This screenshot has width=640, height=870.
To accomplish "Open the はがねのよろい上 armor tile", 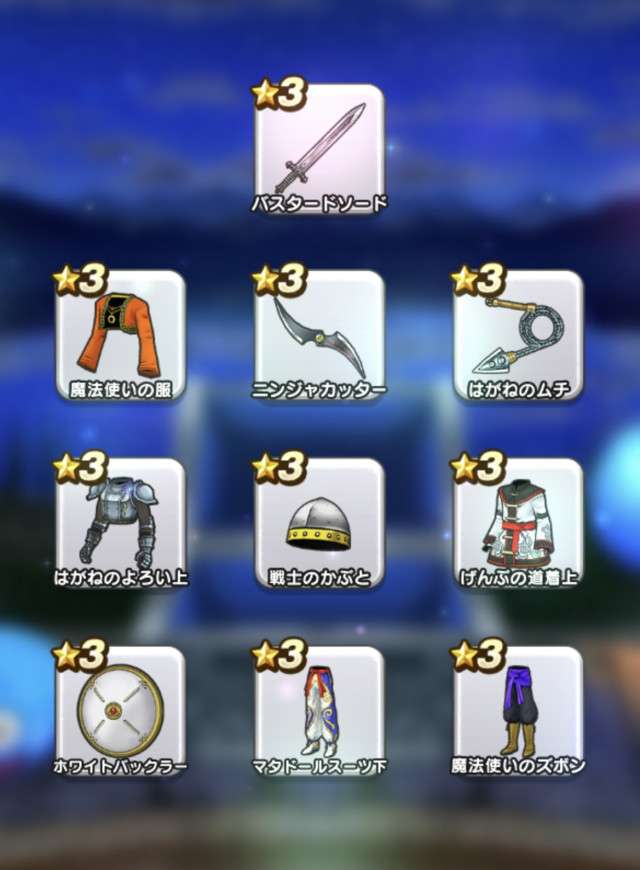I will [121, 523].
